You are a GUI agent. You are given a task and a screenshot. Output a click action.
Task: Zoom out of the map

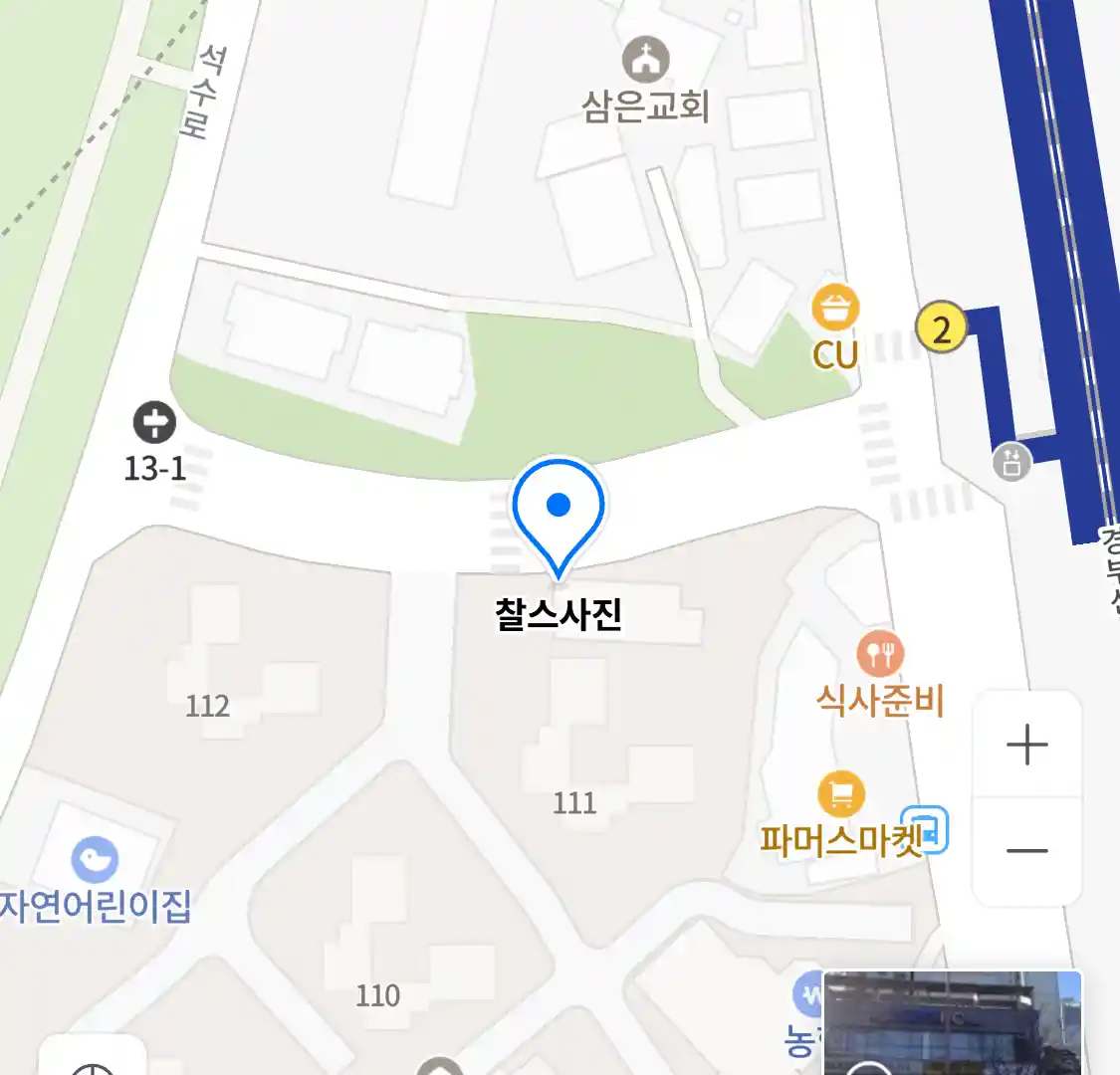pos(1026,851)
